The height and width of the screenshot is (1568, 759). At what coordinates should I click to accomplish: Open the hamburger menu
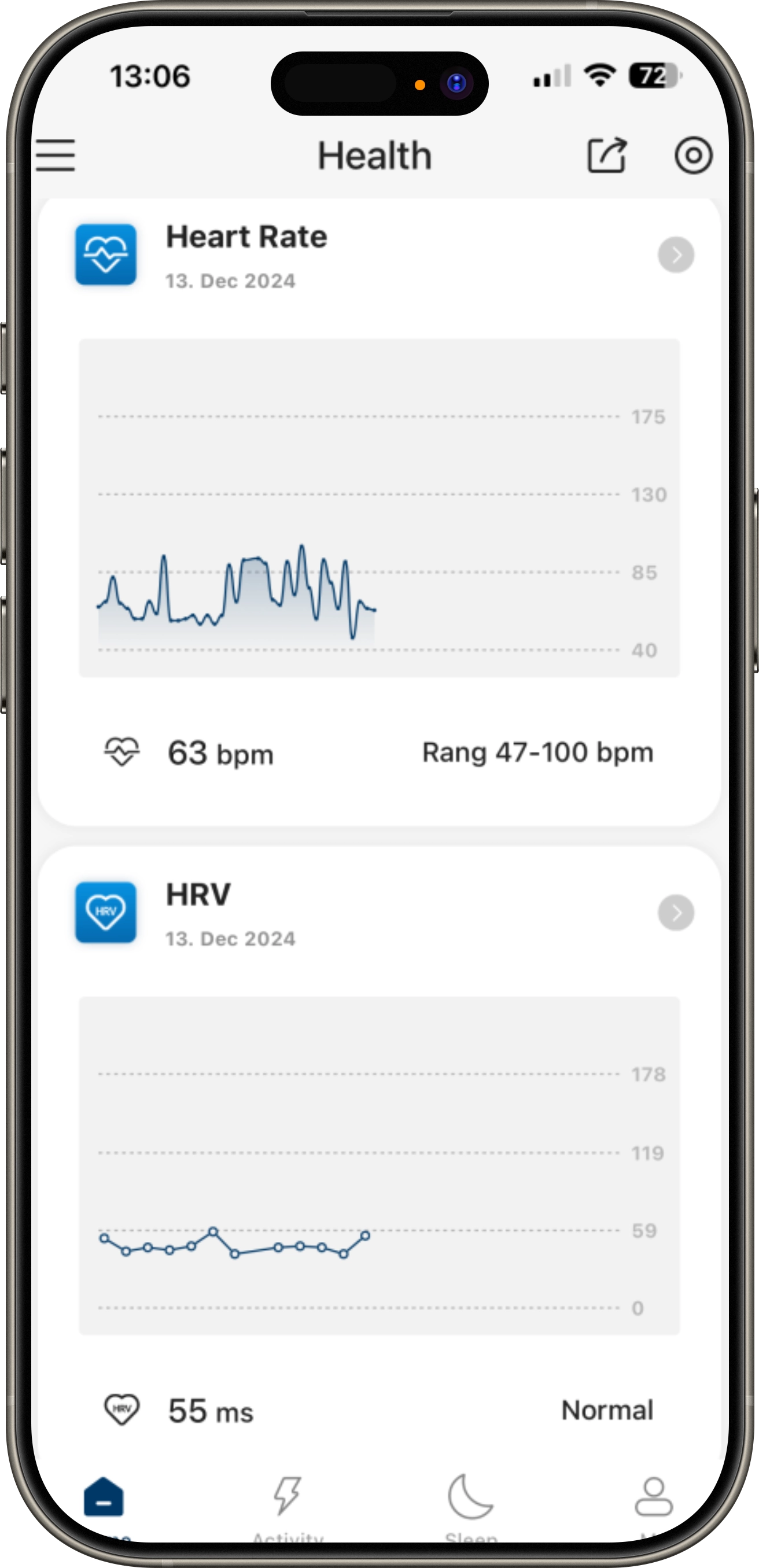click(x=56, y=155)
